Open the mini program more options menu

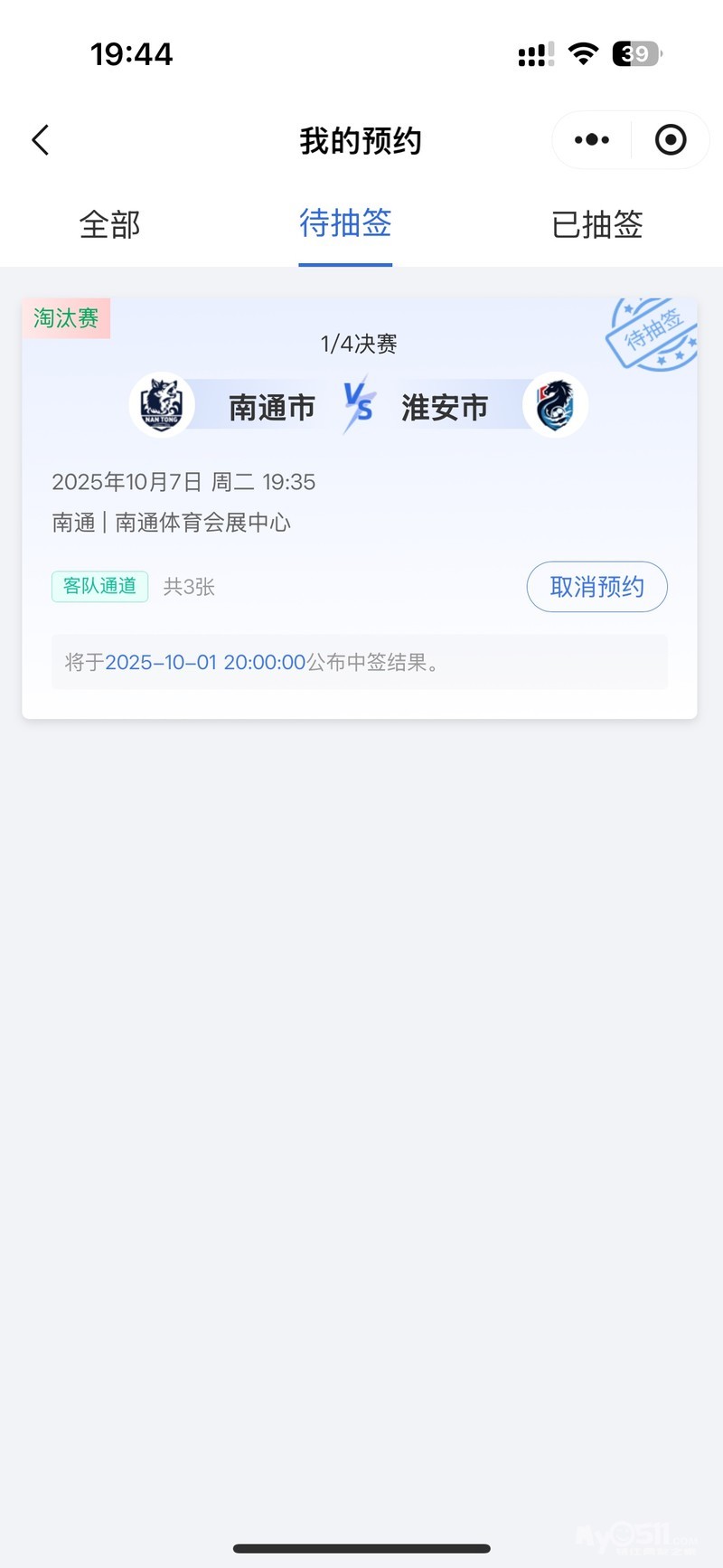592,140
